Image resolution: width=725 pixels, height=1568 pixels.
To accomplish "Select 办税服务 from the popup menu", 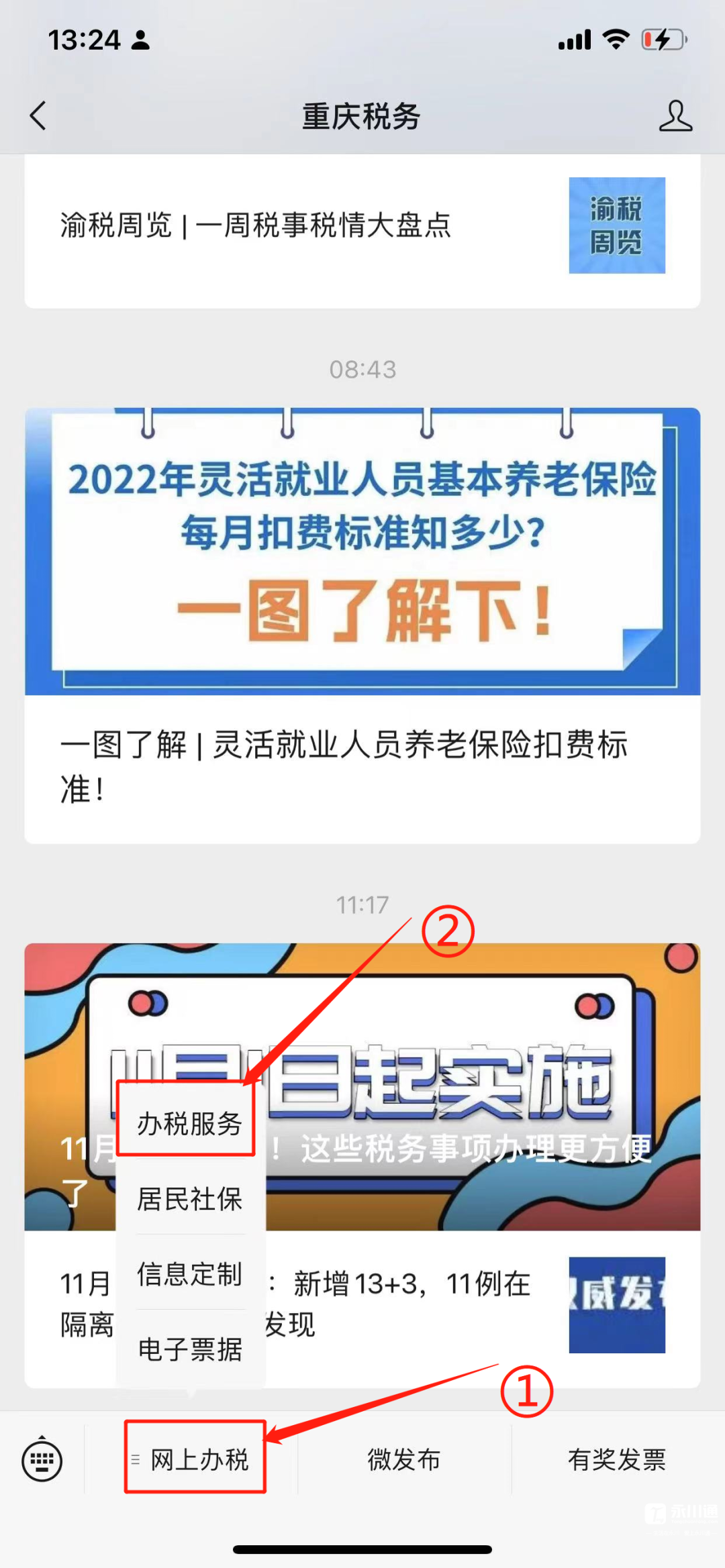I will coord(189,1123).
